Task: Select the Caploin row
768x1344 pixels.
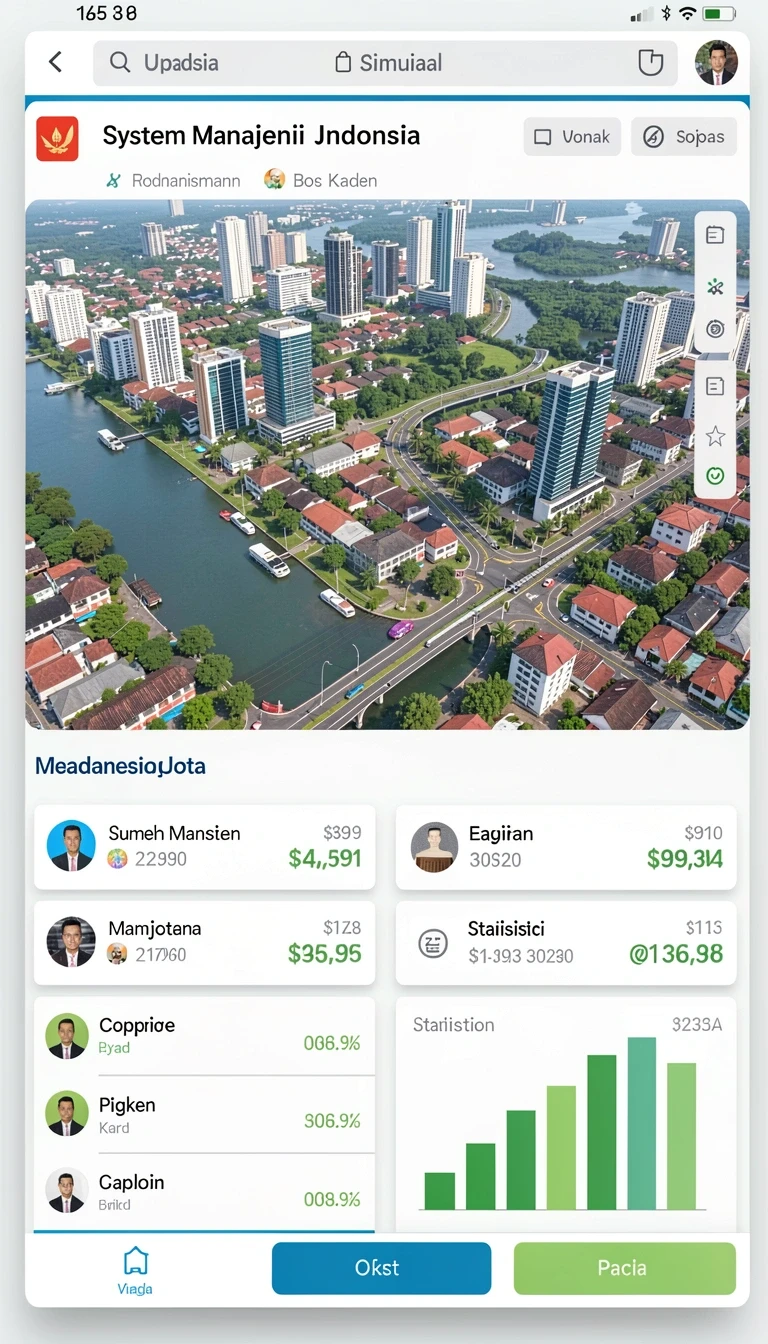Action: tap(205, 1191)
